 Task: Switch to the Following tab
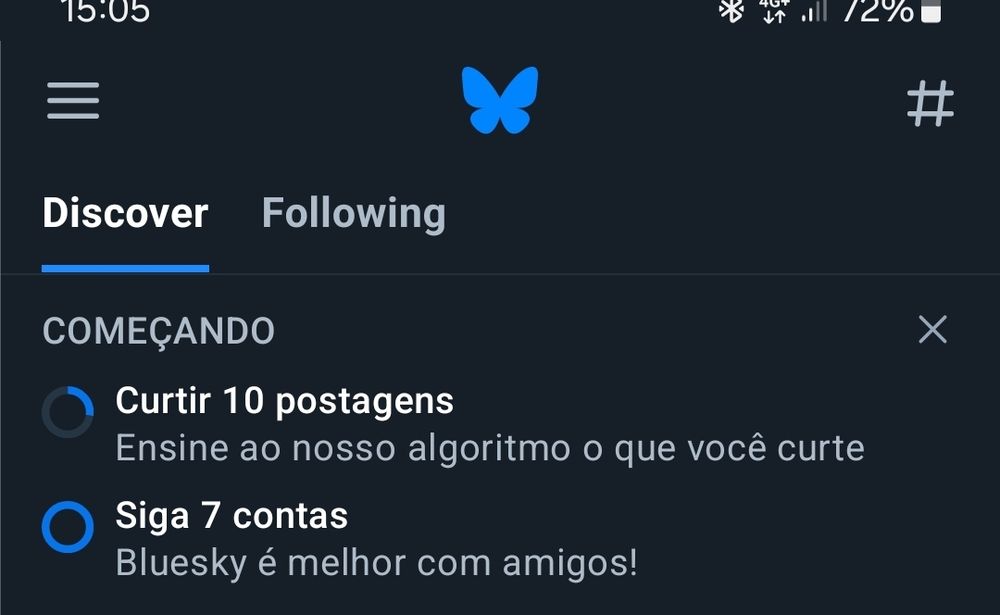(353, 212)
